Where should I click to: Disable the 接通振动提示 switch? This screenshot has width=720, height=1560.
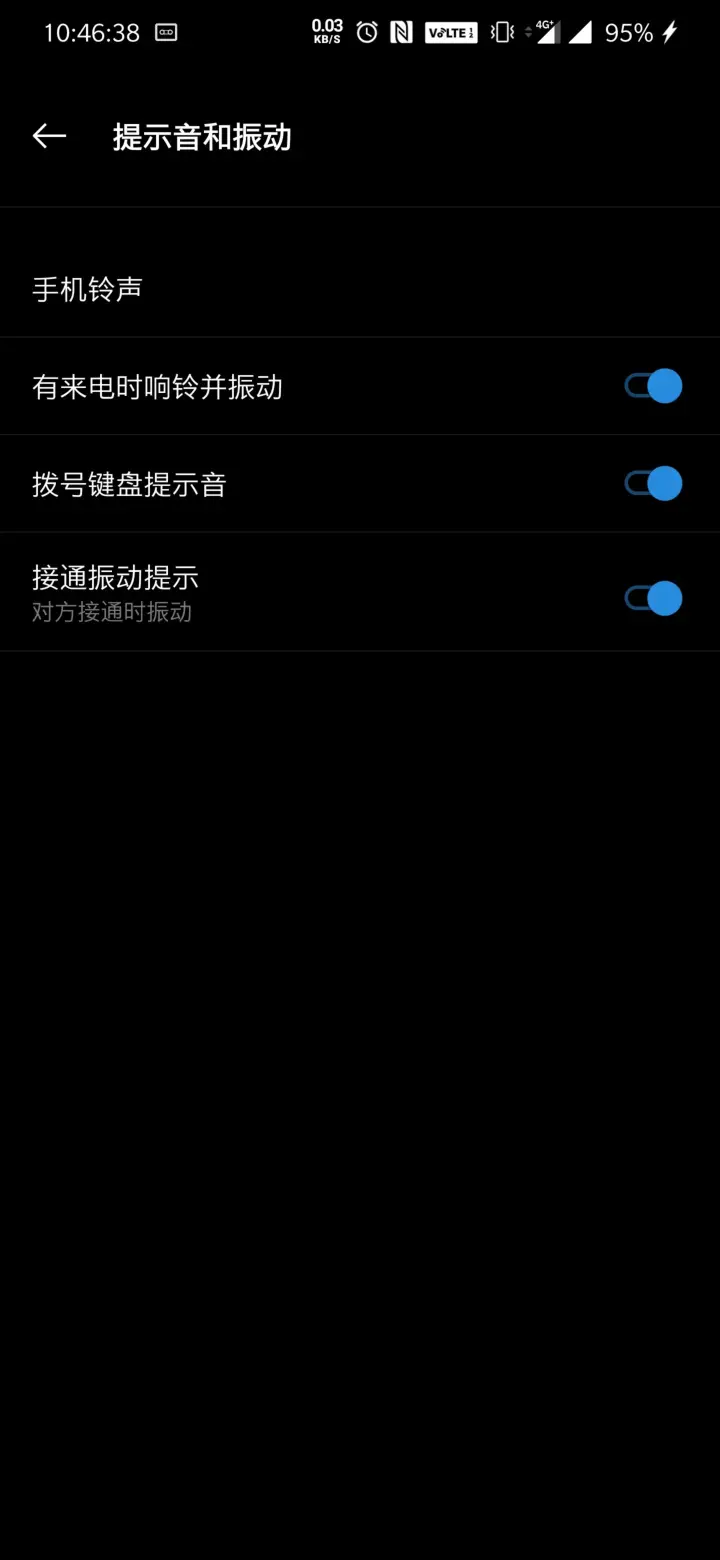click(x=652, y=597)
